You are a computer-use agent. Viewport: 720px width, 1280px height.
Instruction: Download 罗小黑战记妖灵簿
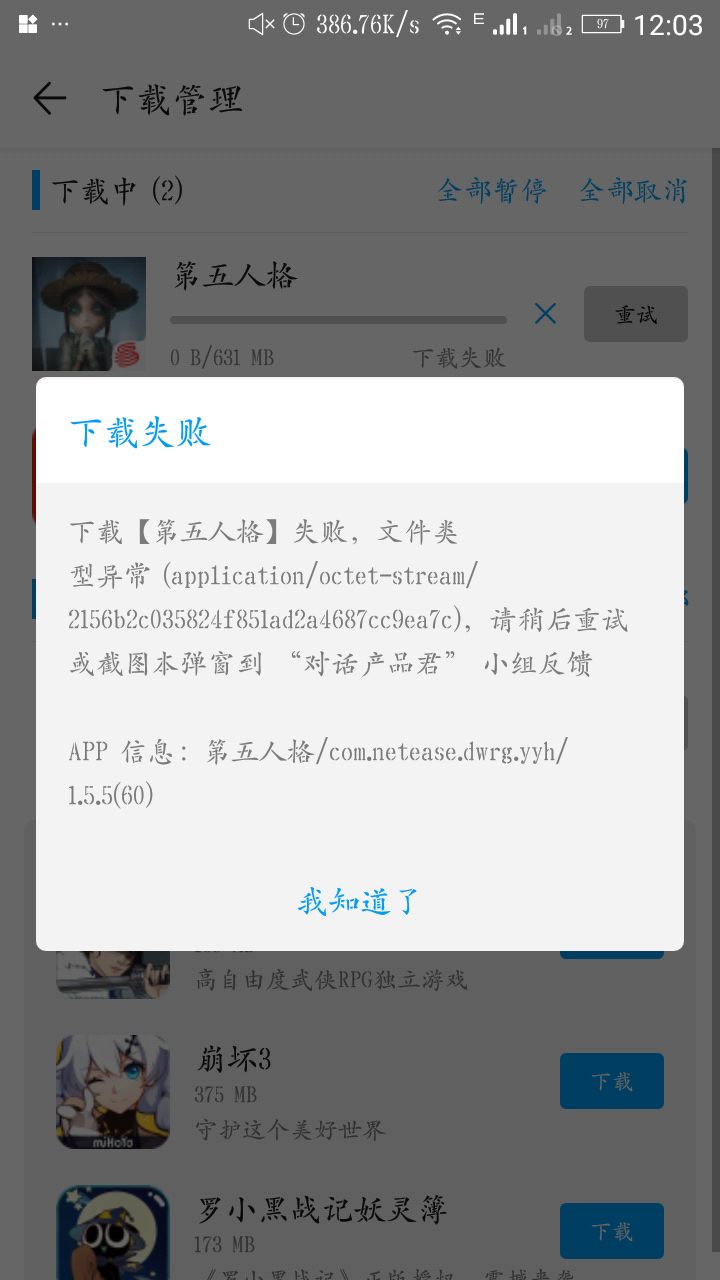pos(611,1231)
